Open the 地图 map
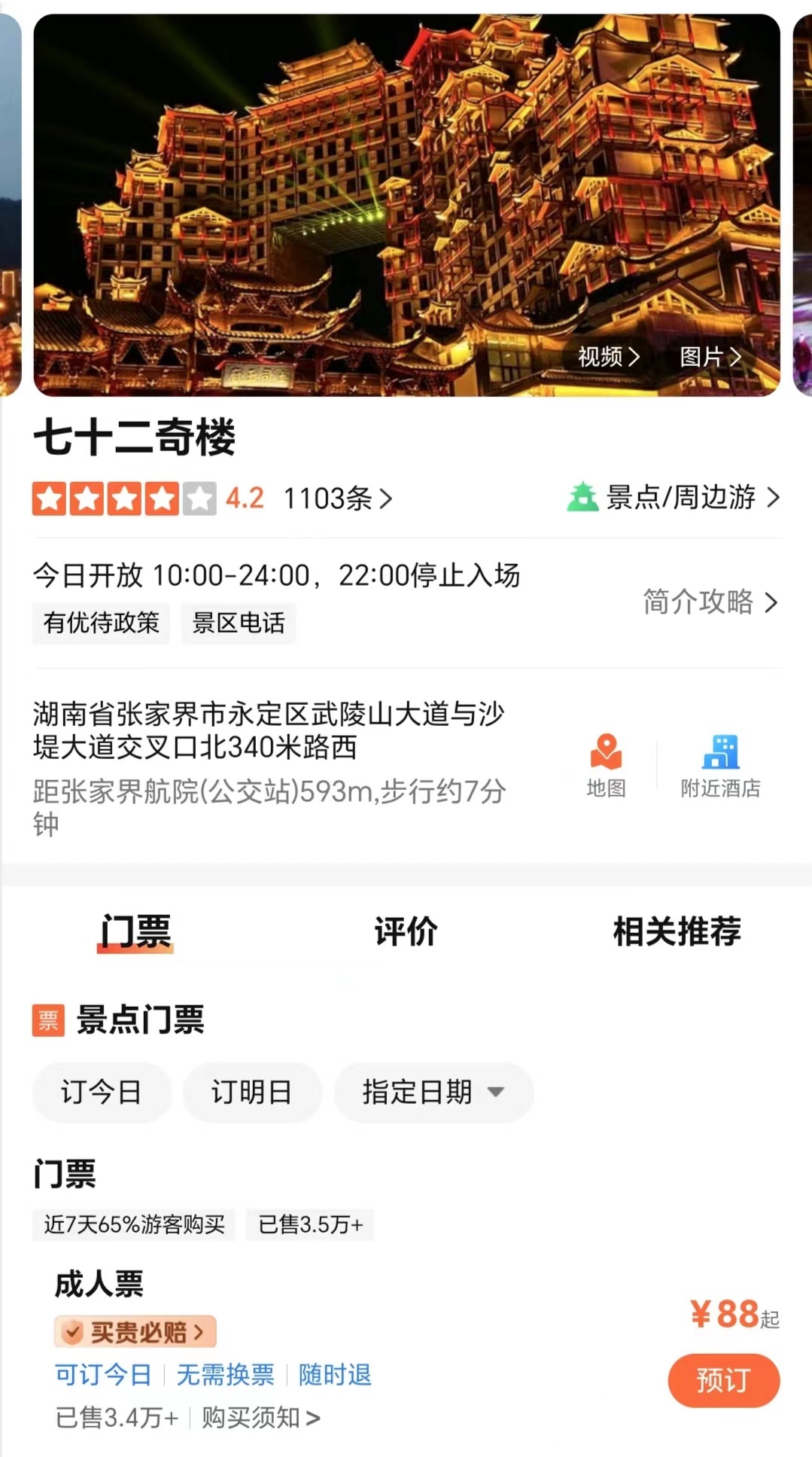The width and height of the screenshot is (812, 1457). pos(606,766)
